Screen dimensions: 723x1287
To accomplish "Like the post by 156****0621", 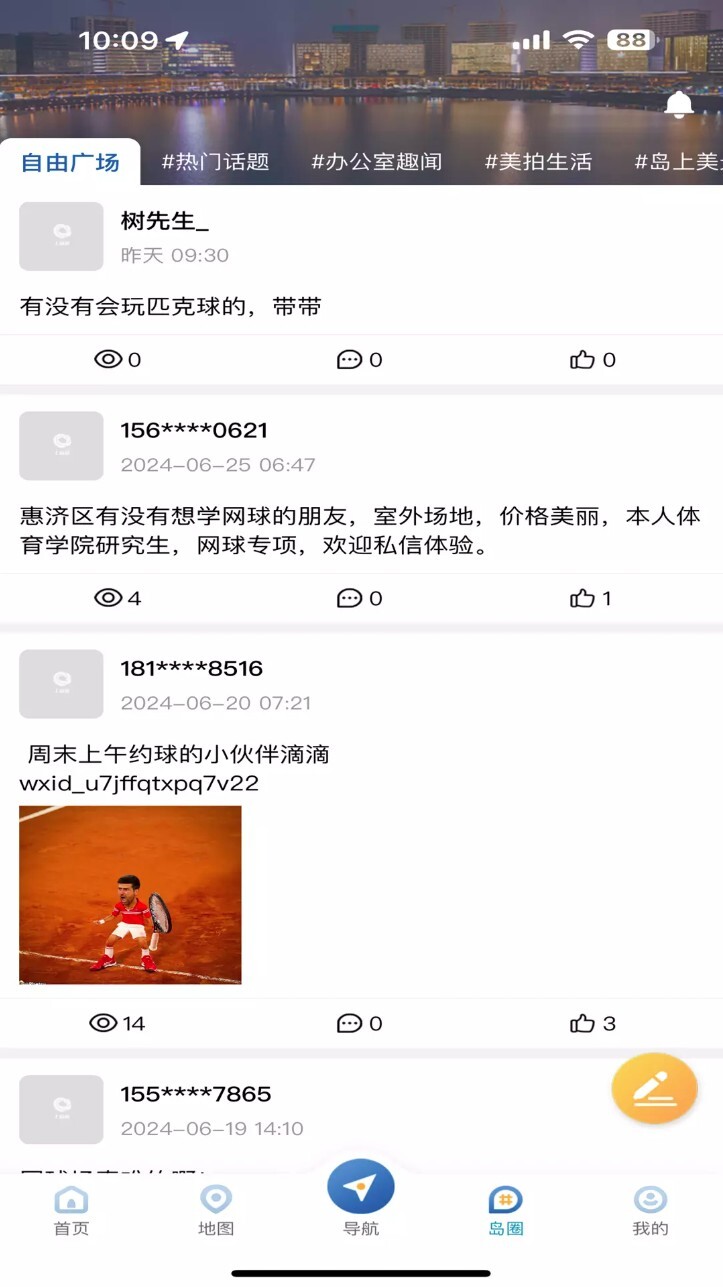I will pos(590,599).
